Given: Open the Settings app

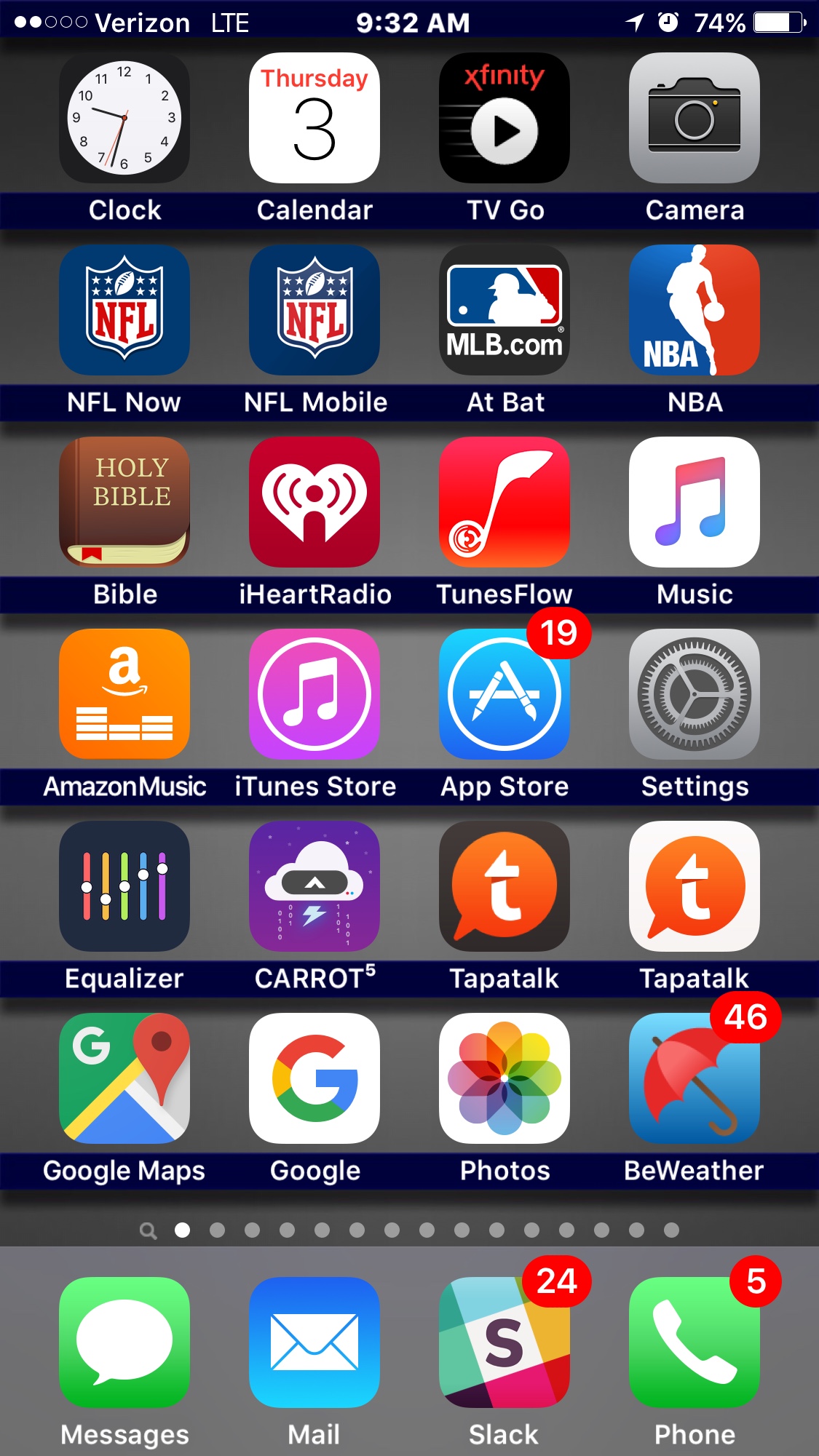Looking at the screenshot, I should click(695, 694).
